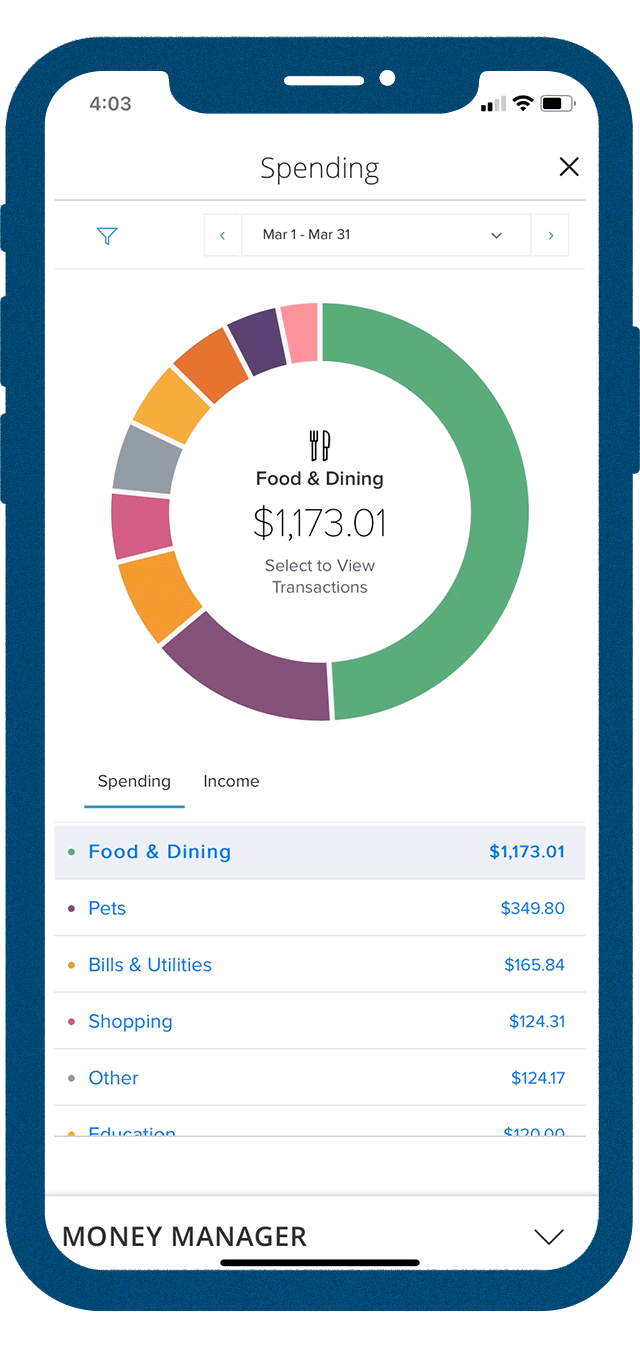Go to the previous date range
Image resolution: width=640 pixels, height=1347 pixels.
click(x=222, y=236)
